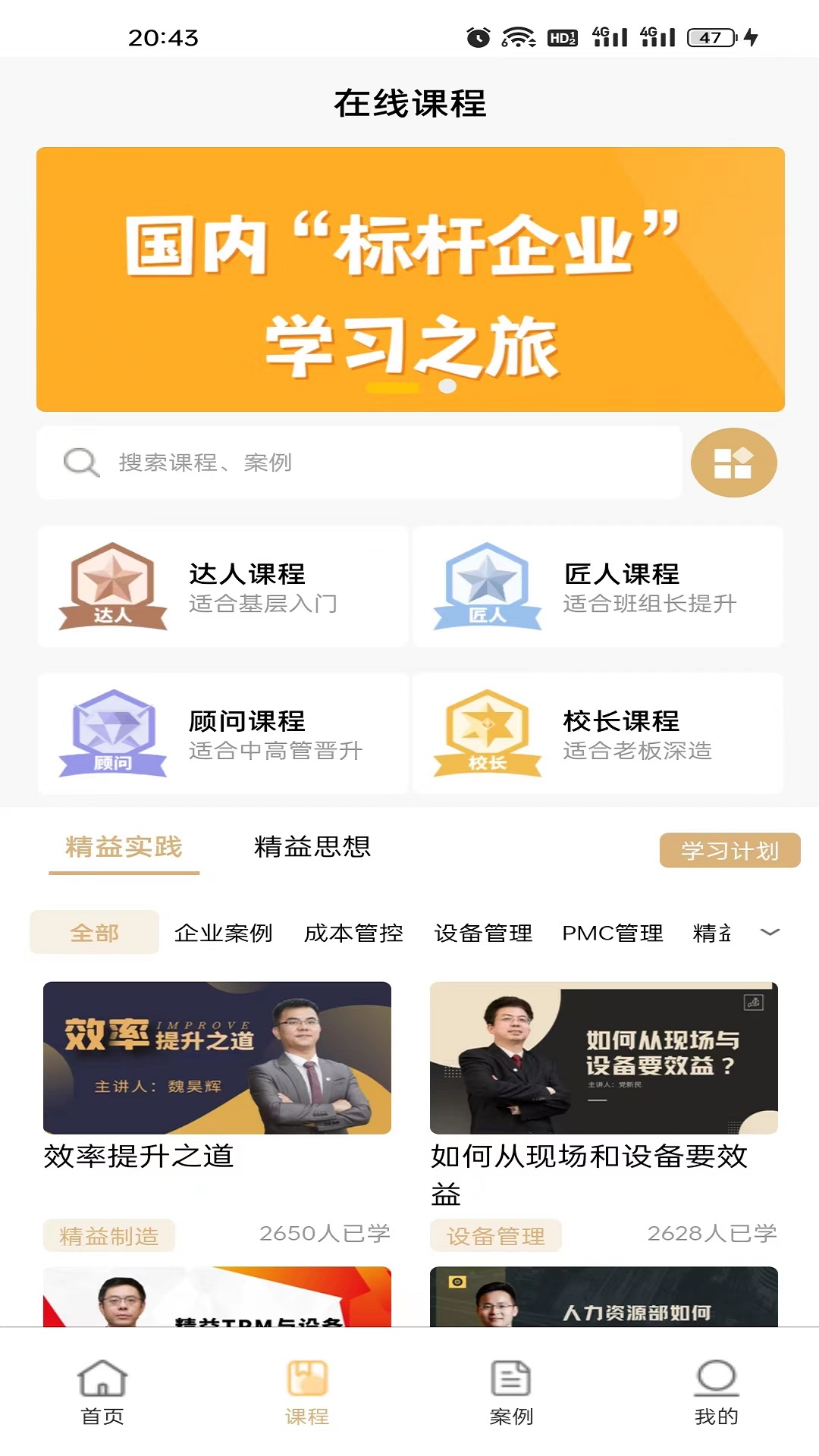This screenshot has width=819, height=1456.
Task: Filter courses by 成本管控
Action: [353, 933]
